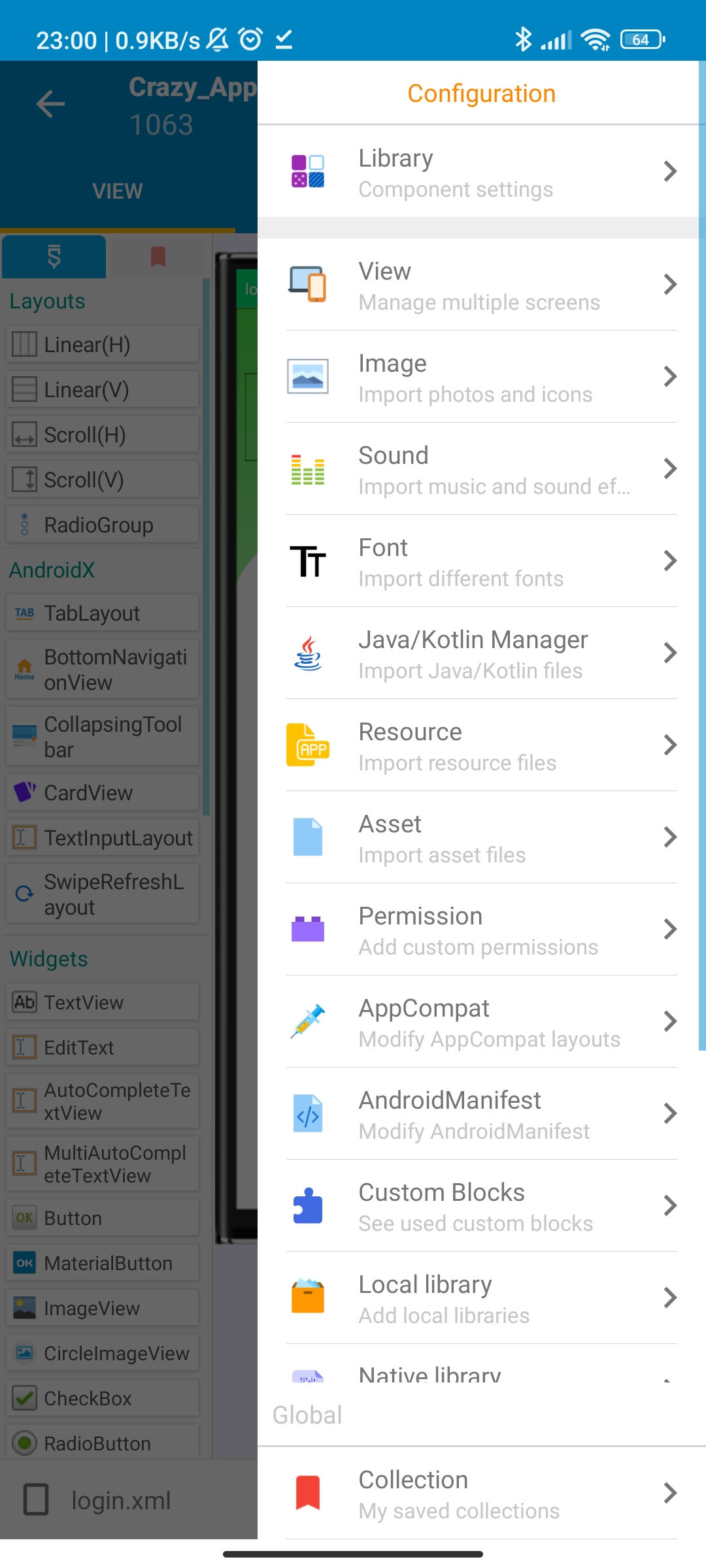
Task: Switch to the VIEW tab
Action: pos(118,191)
